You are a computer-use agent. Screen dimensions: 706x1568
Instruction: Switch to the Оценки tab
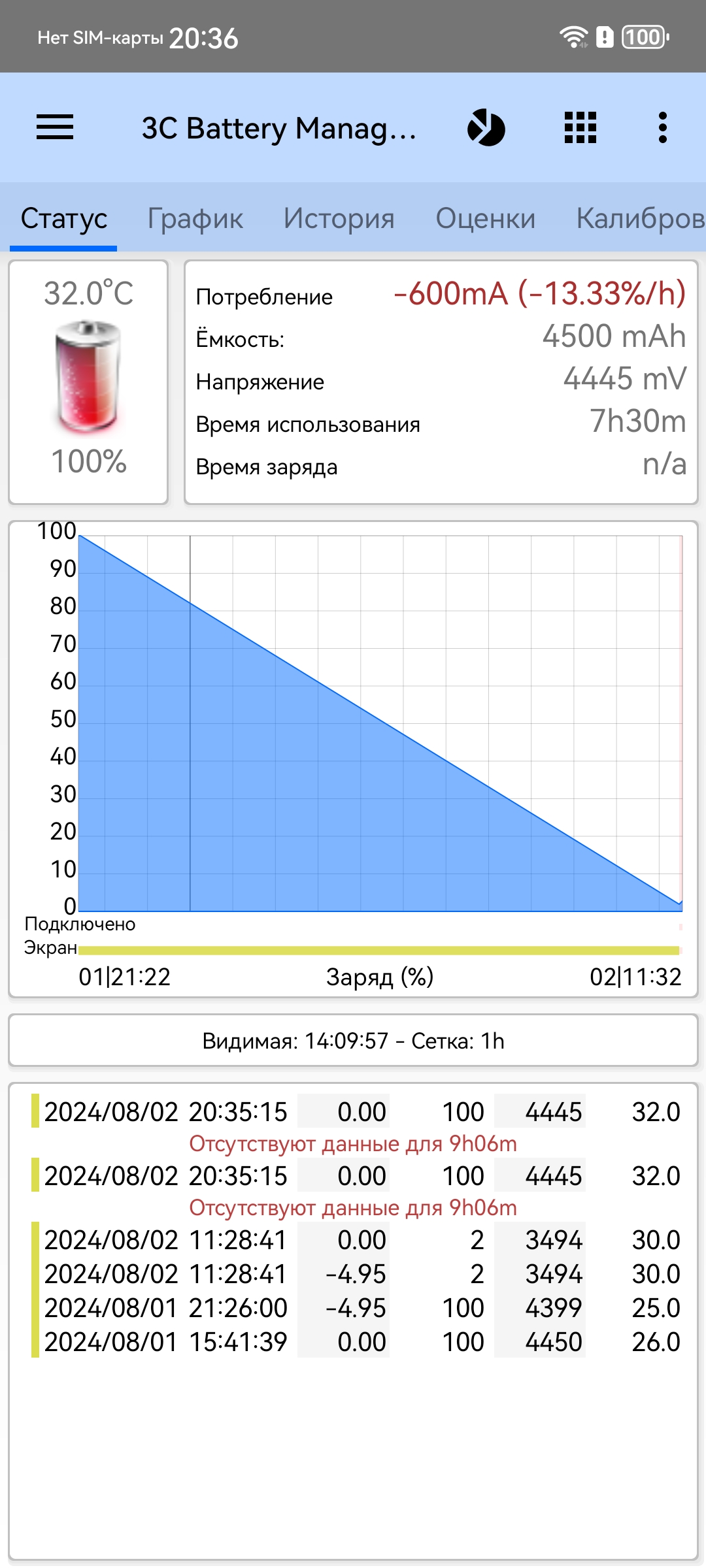pyautogui.click(x=485, y=219)
